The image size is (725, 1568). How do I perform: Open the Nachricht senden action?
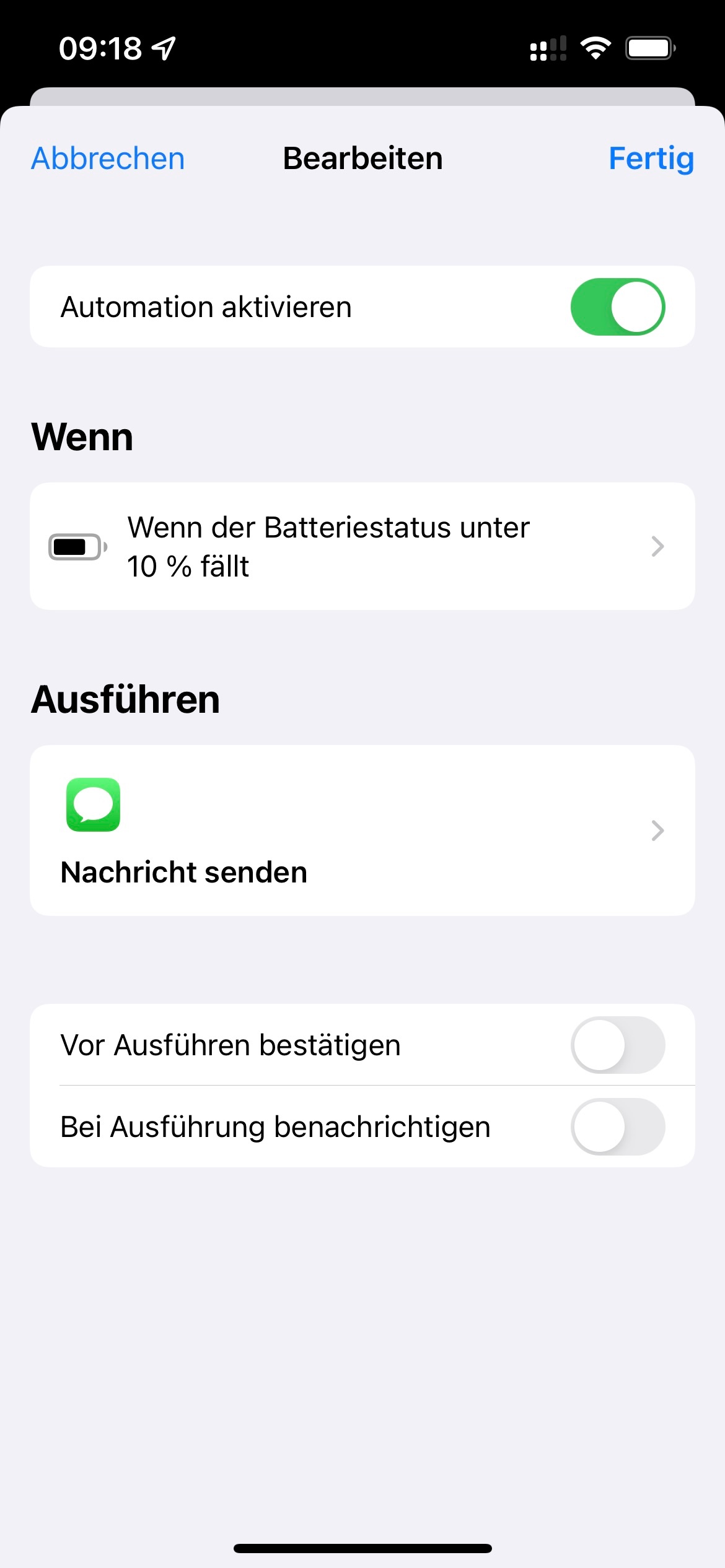pyautogui.click(x=362, y=830)
